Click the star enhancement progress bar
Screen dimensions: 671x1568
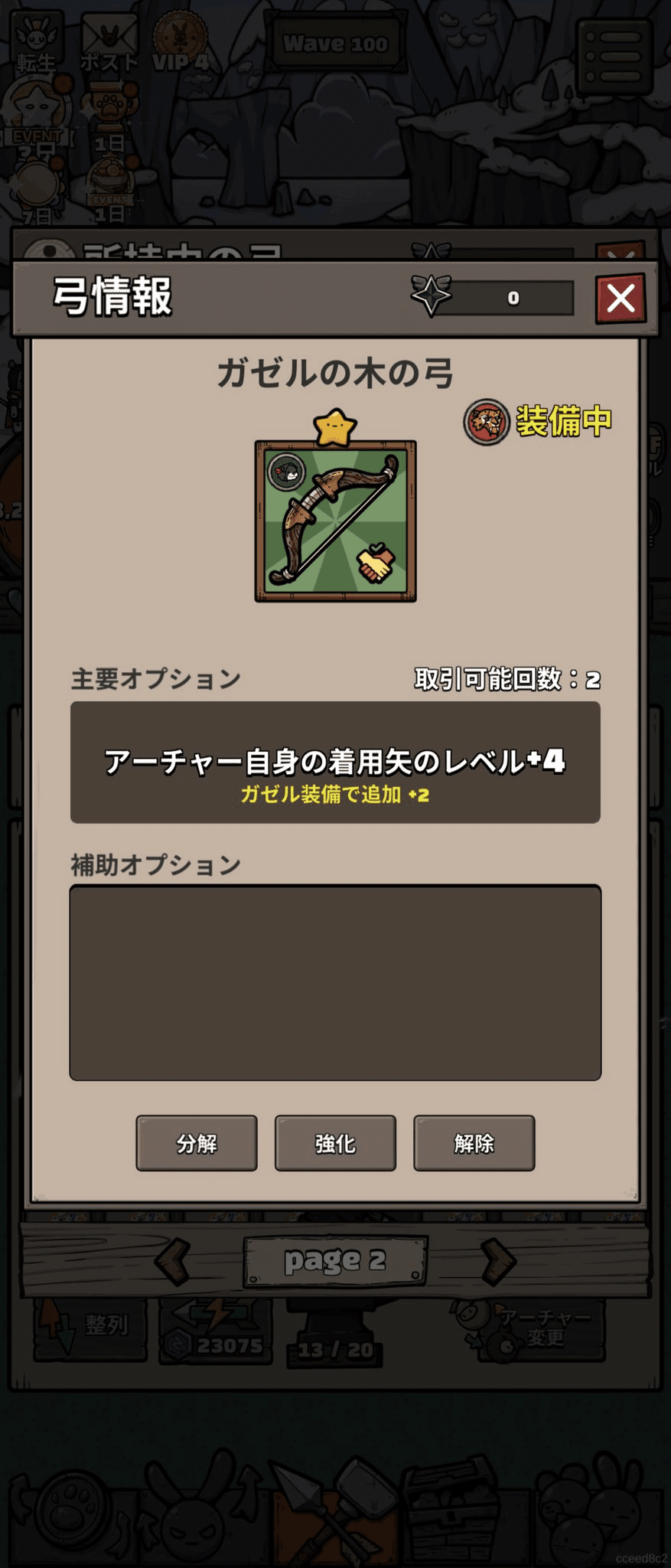(x=509, y=297)
